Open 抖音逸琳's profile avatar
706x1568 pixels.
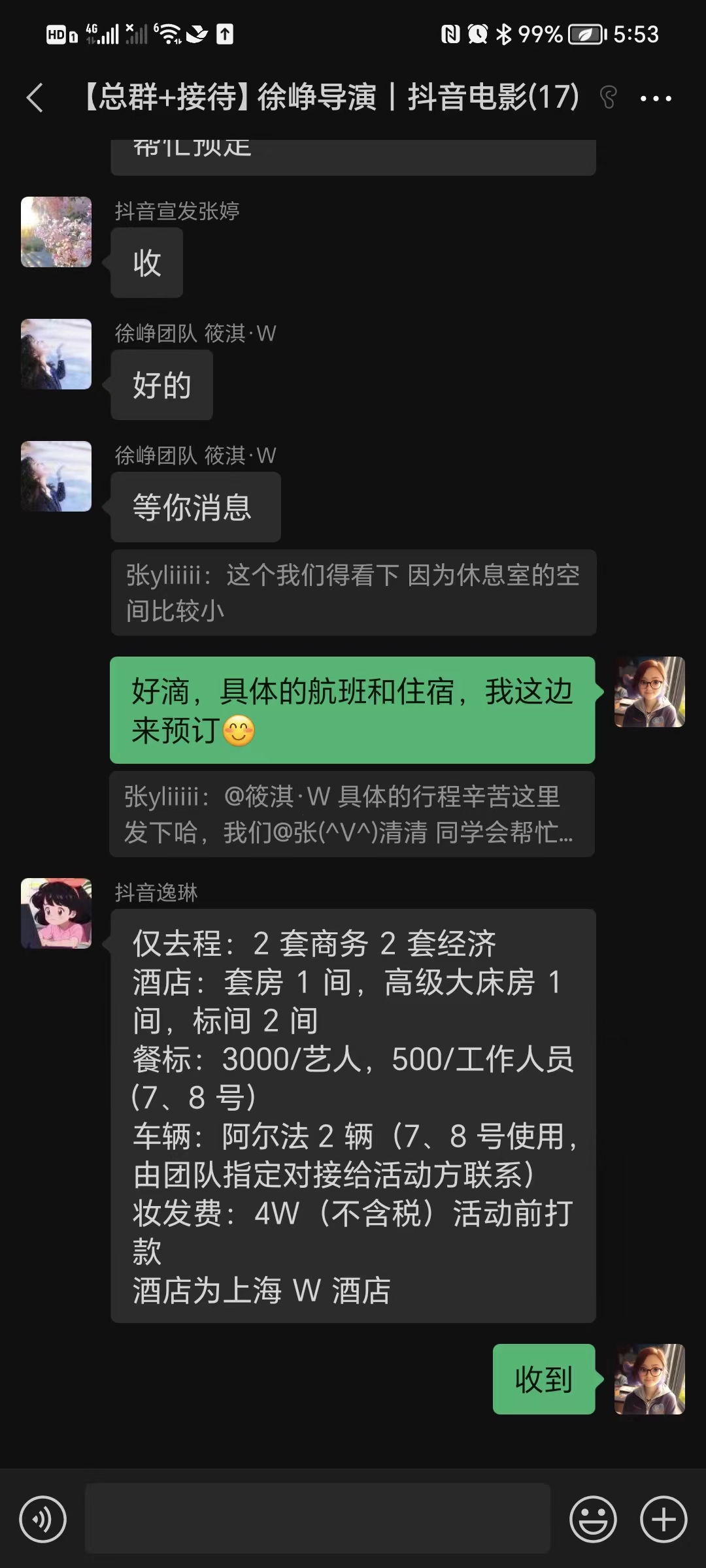56,913
